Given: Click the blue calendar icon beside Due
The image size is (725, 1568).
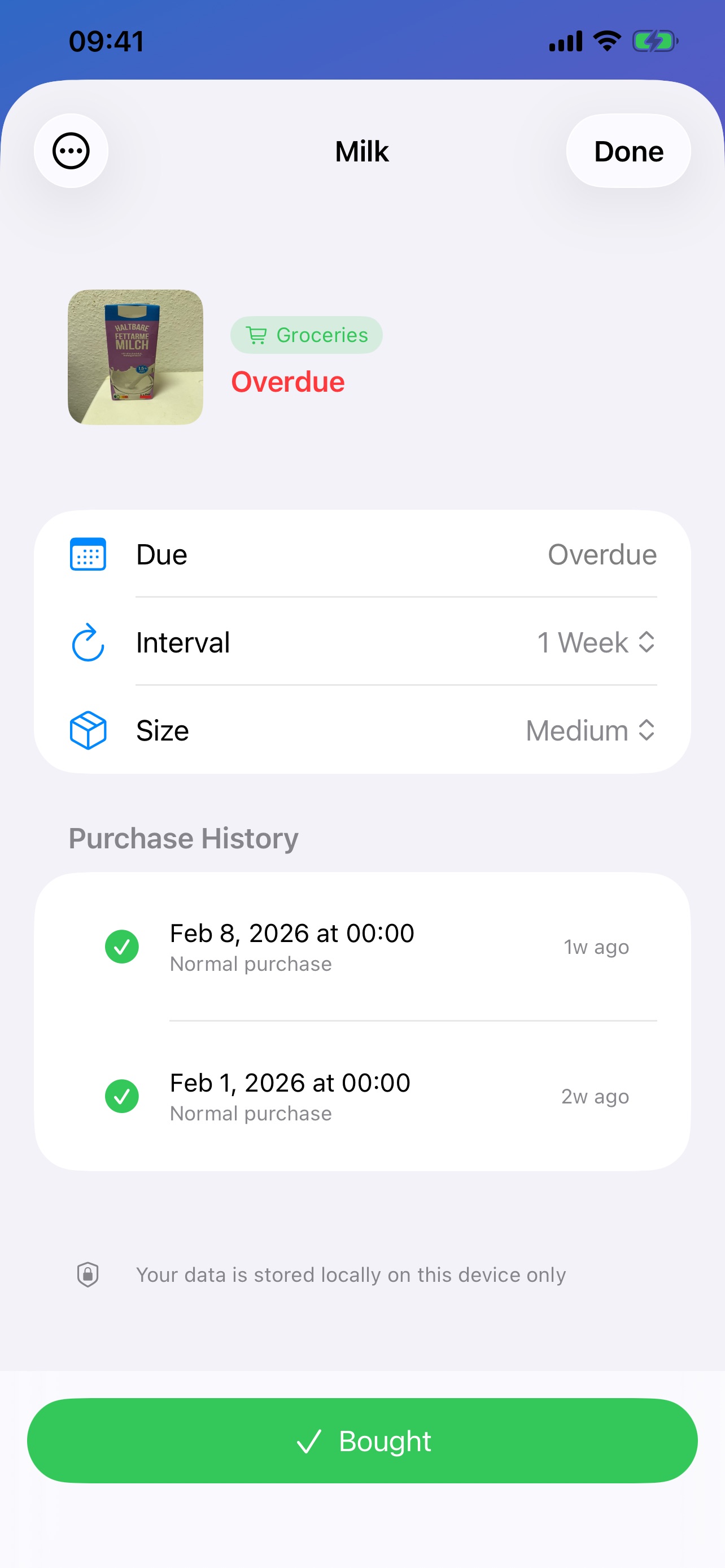Looking at the screenshot, I should (x=87, y=554).
